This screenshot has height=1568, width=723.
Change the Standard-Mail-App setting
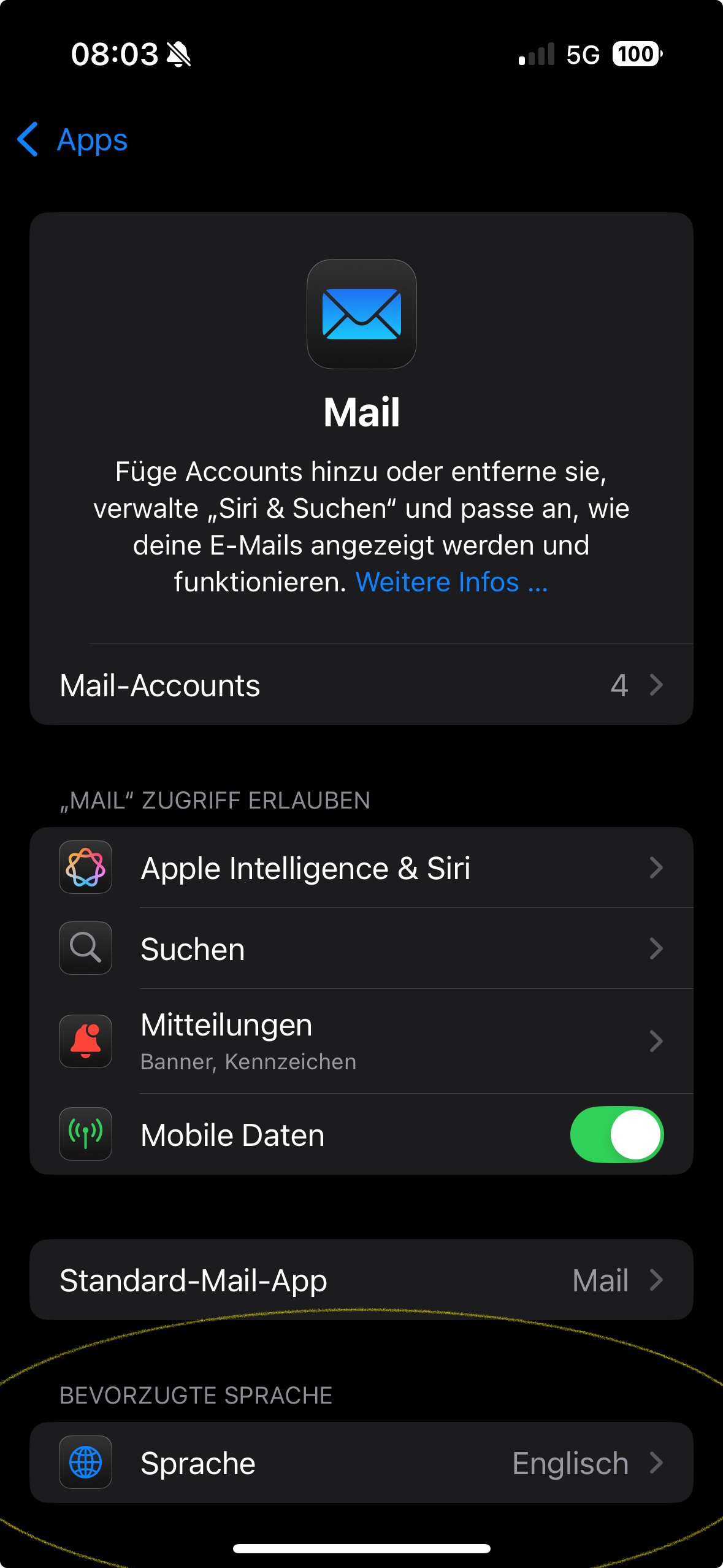click(361, 1280)
